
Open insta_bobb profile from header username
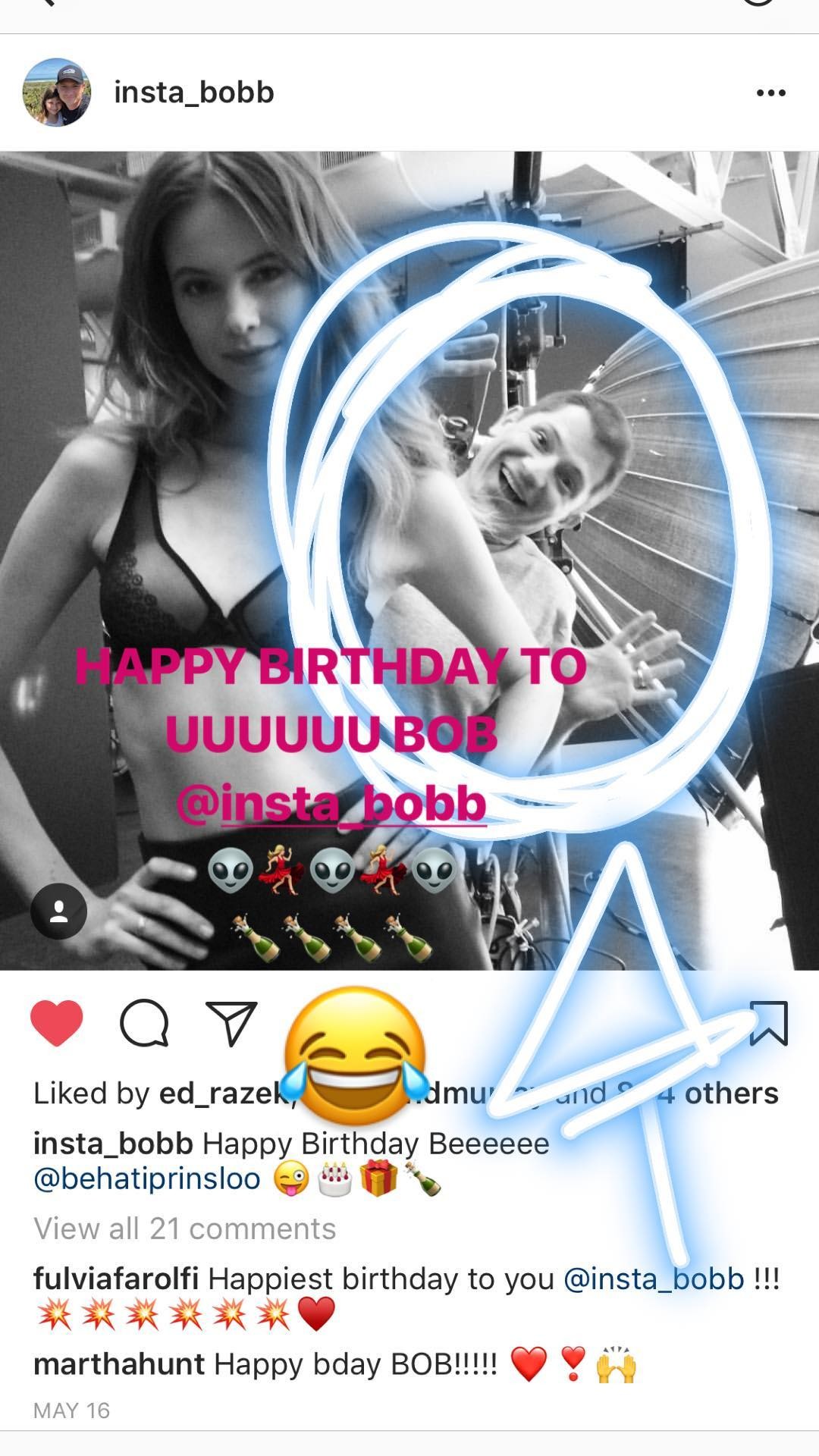click(194, 93)
